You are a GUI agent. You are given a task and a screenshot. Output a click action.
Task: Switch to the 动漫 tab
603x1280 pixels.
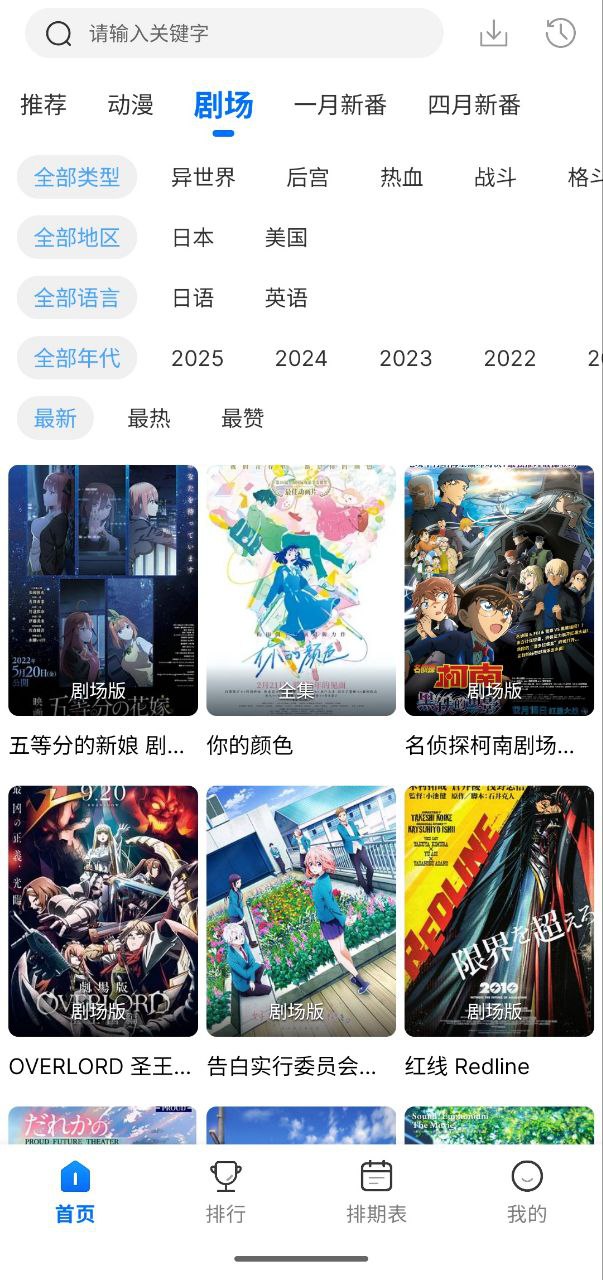[130, 105]
